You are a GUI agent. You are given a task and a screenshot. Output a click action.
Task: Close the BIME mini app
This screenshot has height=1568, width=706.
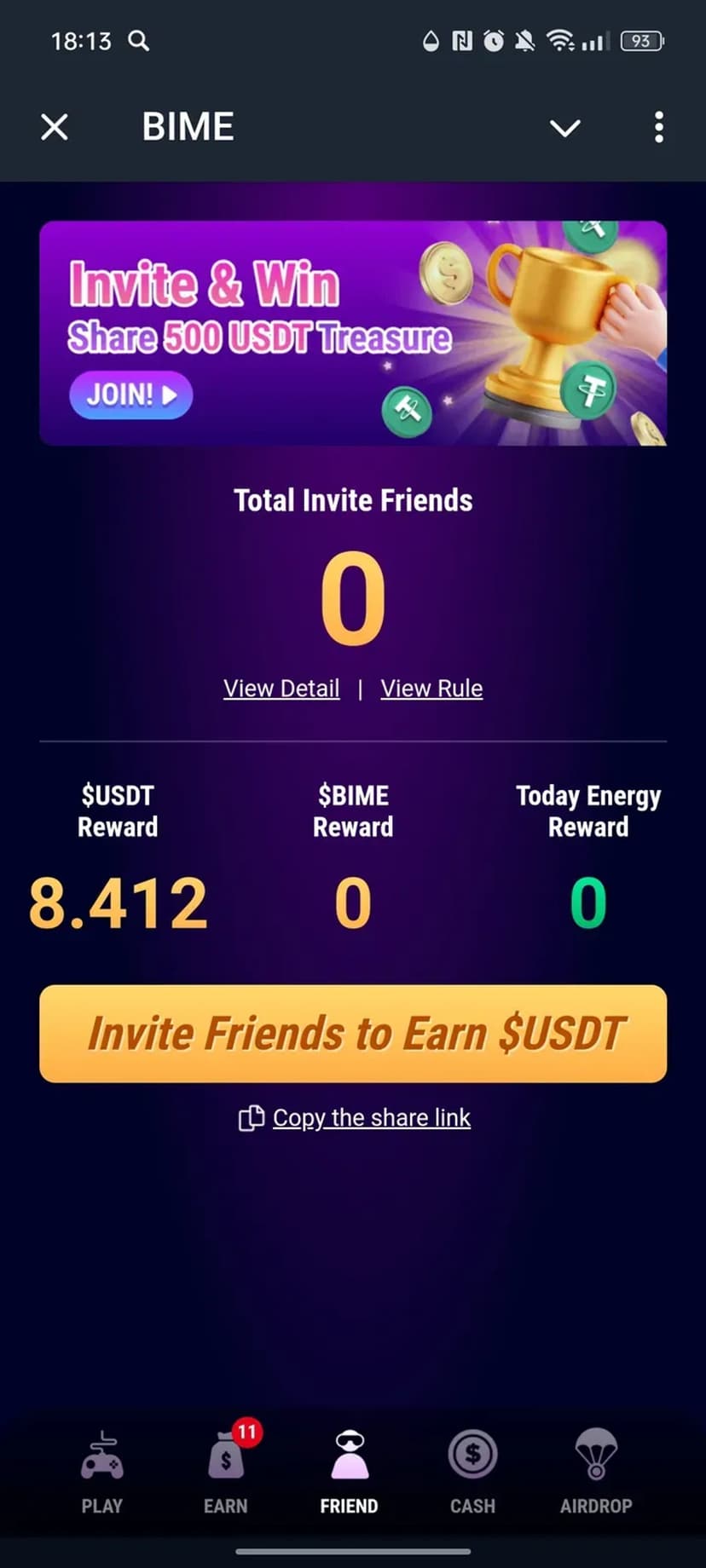(x=55, y=128)
